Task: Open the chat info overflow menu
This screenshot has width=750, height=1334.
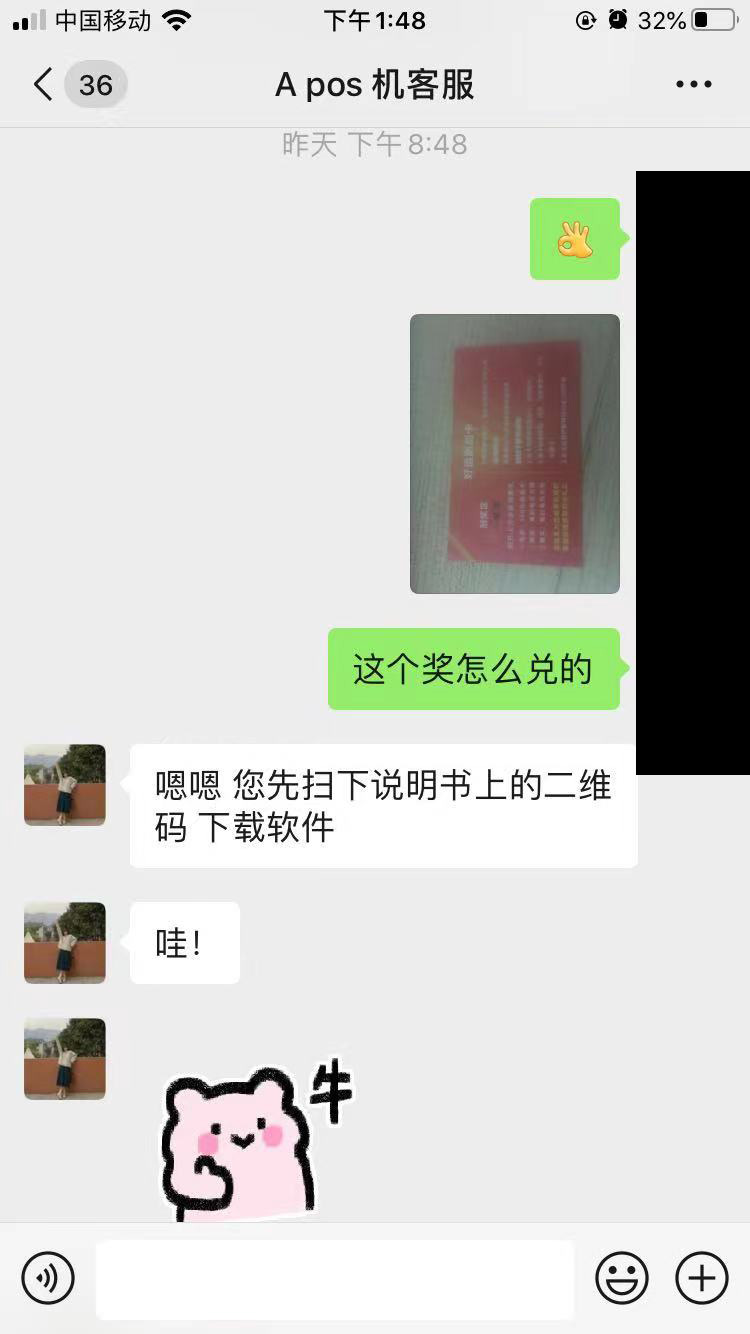Action: (693, 85)
